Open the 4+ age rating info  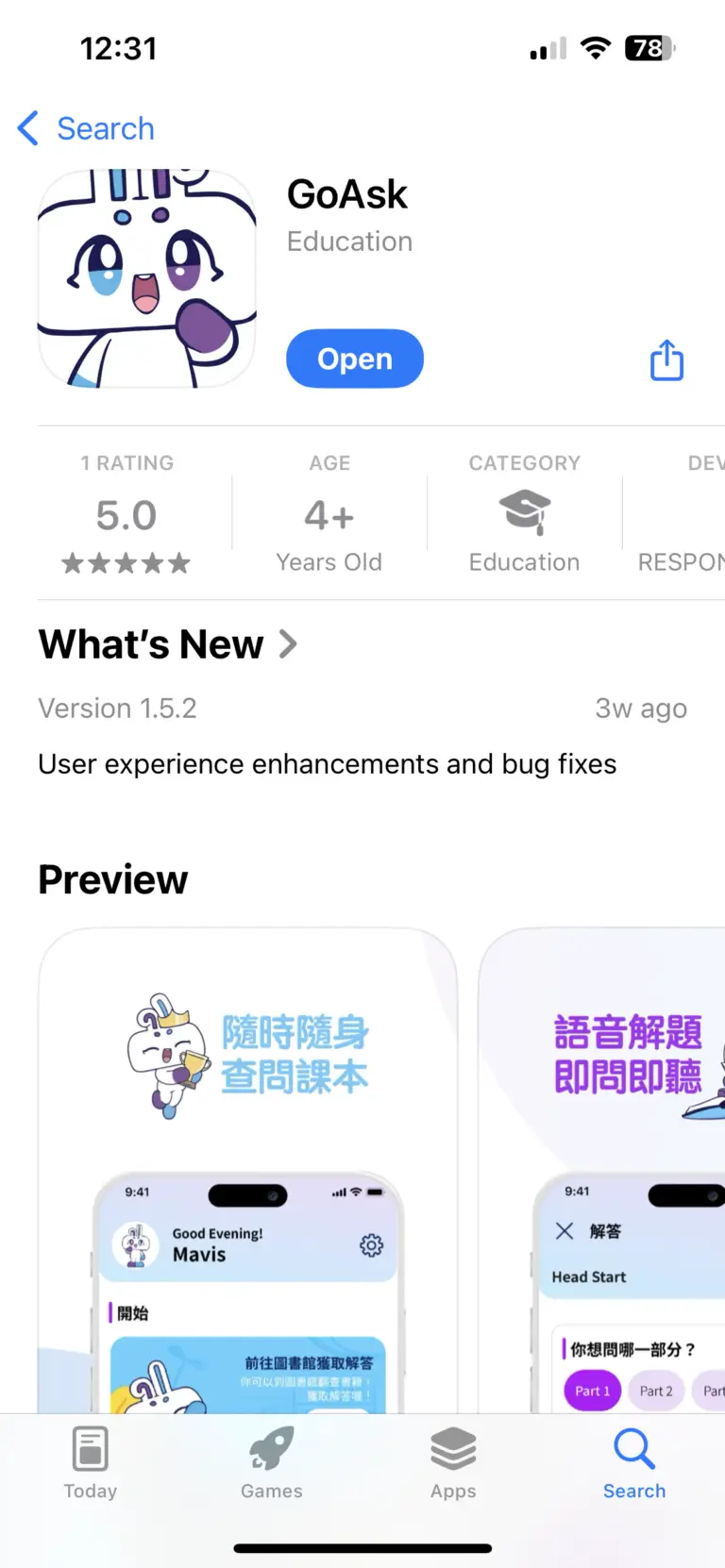[329, 517]
